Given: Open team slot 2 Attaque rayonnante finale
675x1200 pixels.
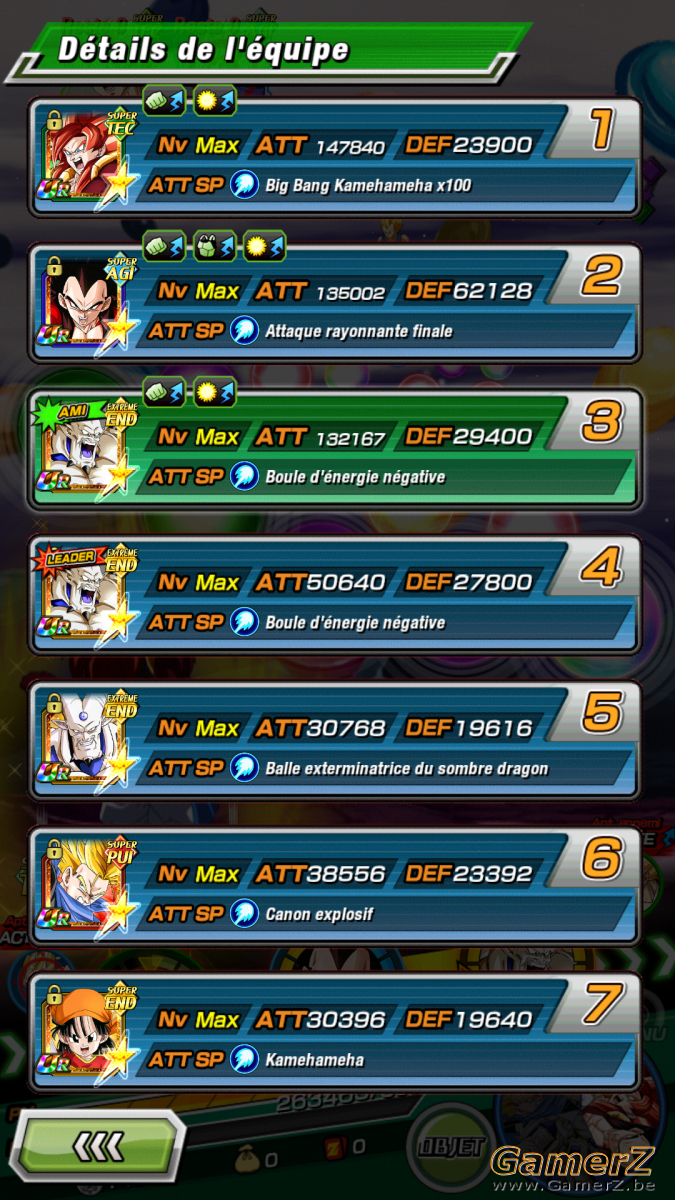Looking at the screenshot, I should 335,303.
